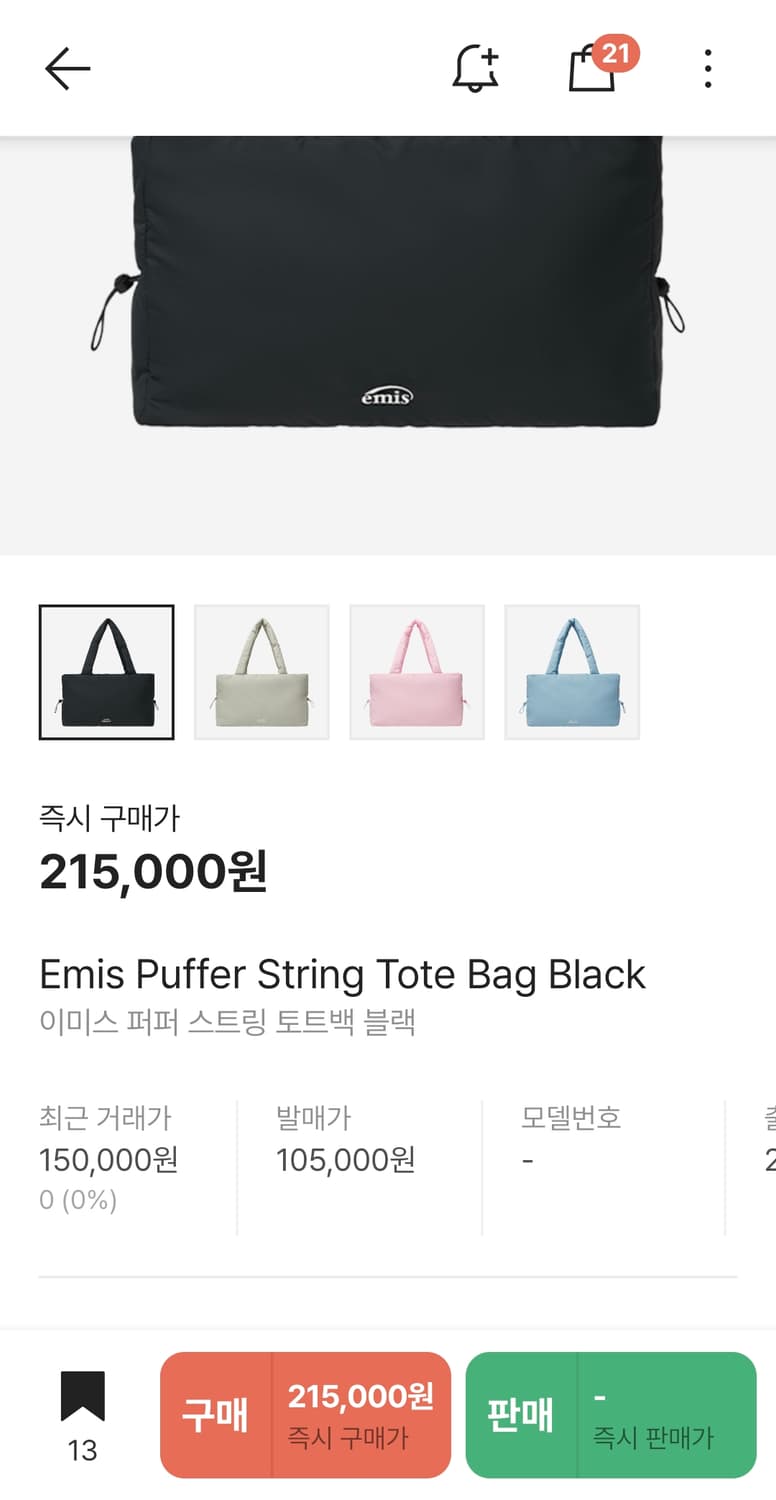Screen dimensions: 776x1500
Task: Open the shopping bag with 21 items
Action: pyautogui.click(x=592, y=70)
